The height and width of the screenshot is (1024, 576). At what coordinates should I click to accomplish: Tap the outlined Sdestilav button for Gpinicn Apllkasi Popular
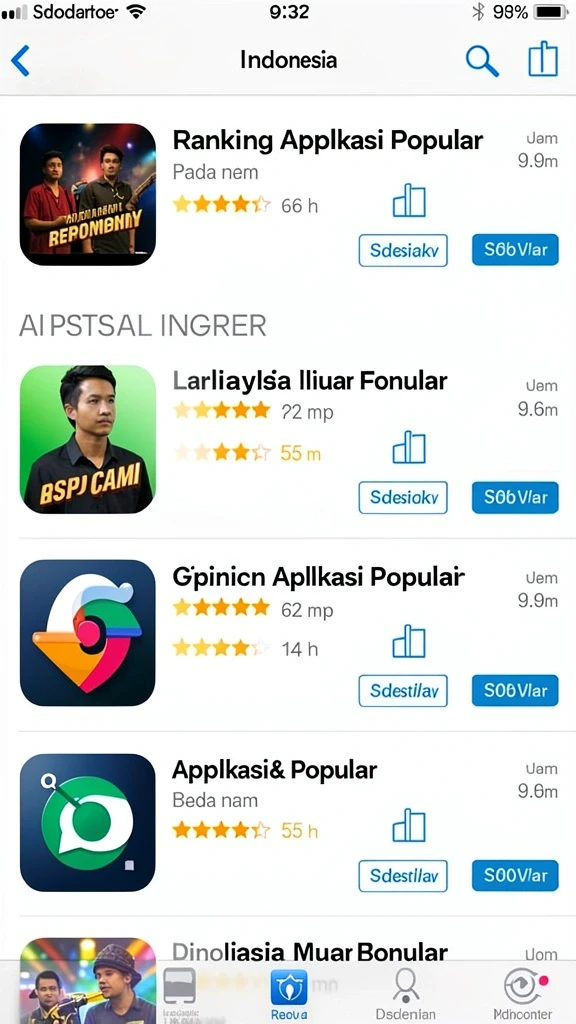(x=403, y=691)
